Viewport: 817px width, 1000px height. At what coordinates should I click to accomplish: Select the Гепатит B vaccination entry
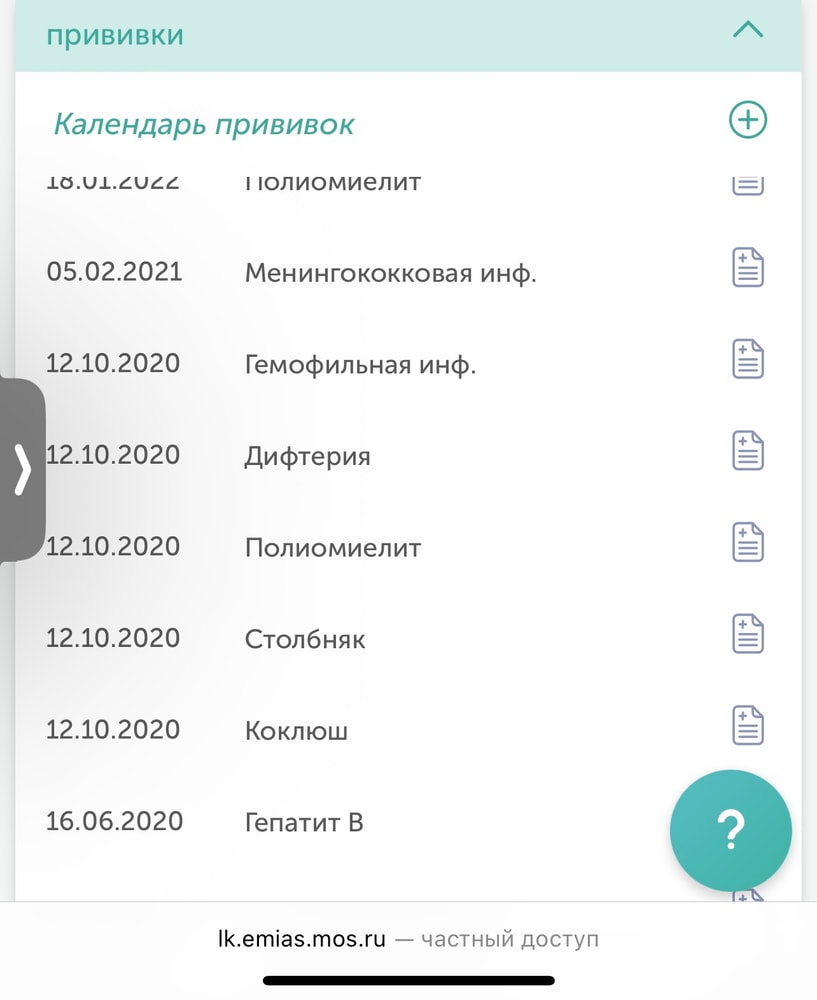pos(304,822)
